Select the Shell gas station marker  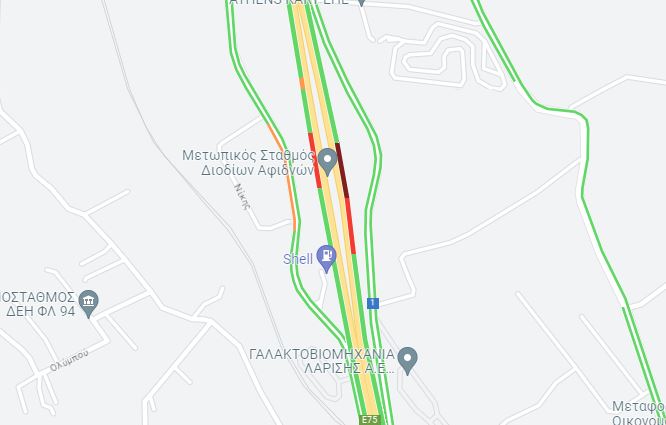click(x=325, y=257)
